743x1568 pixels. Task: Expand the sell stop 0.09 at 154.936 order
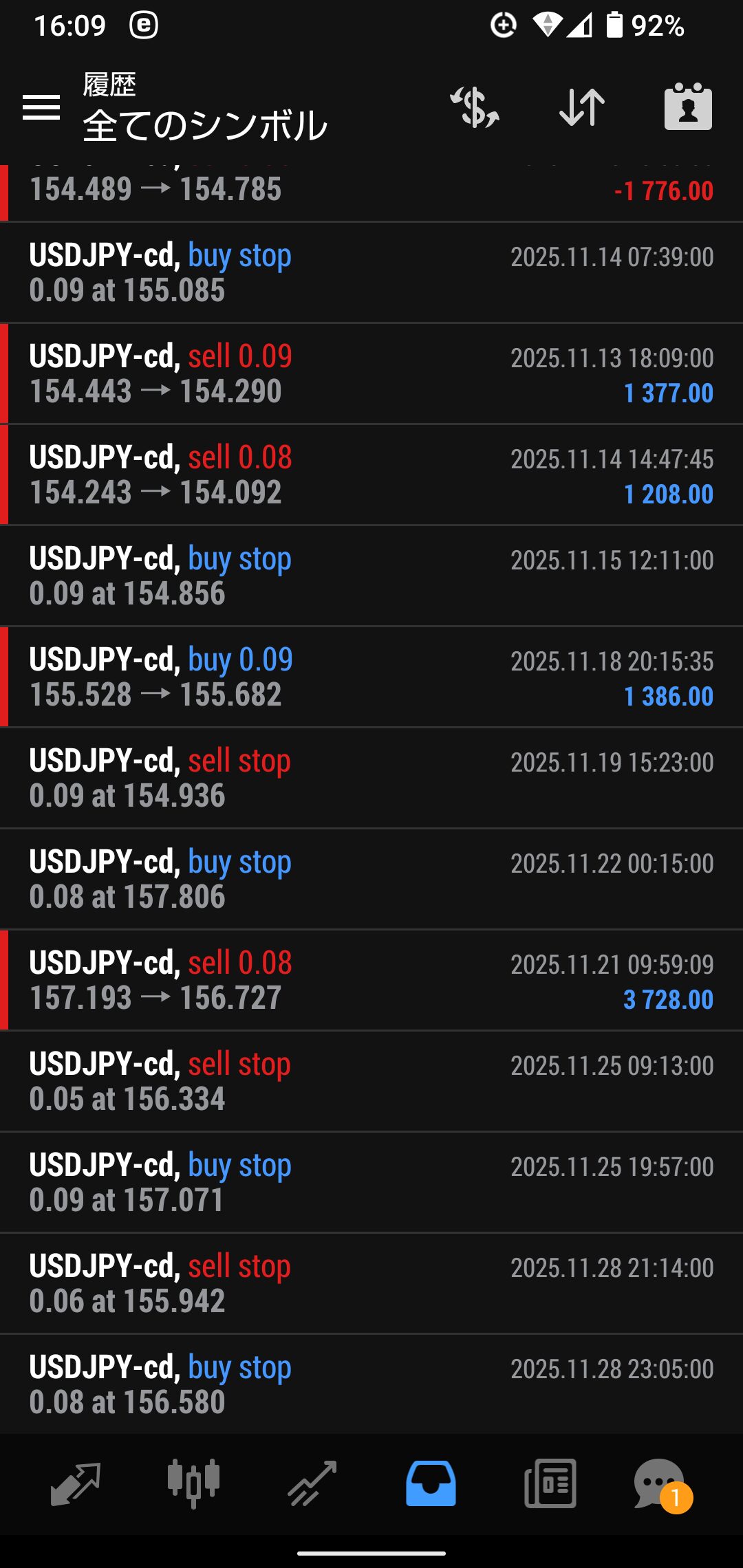coord(371,778)
